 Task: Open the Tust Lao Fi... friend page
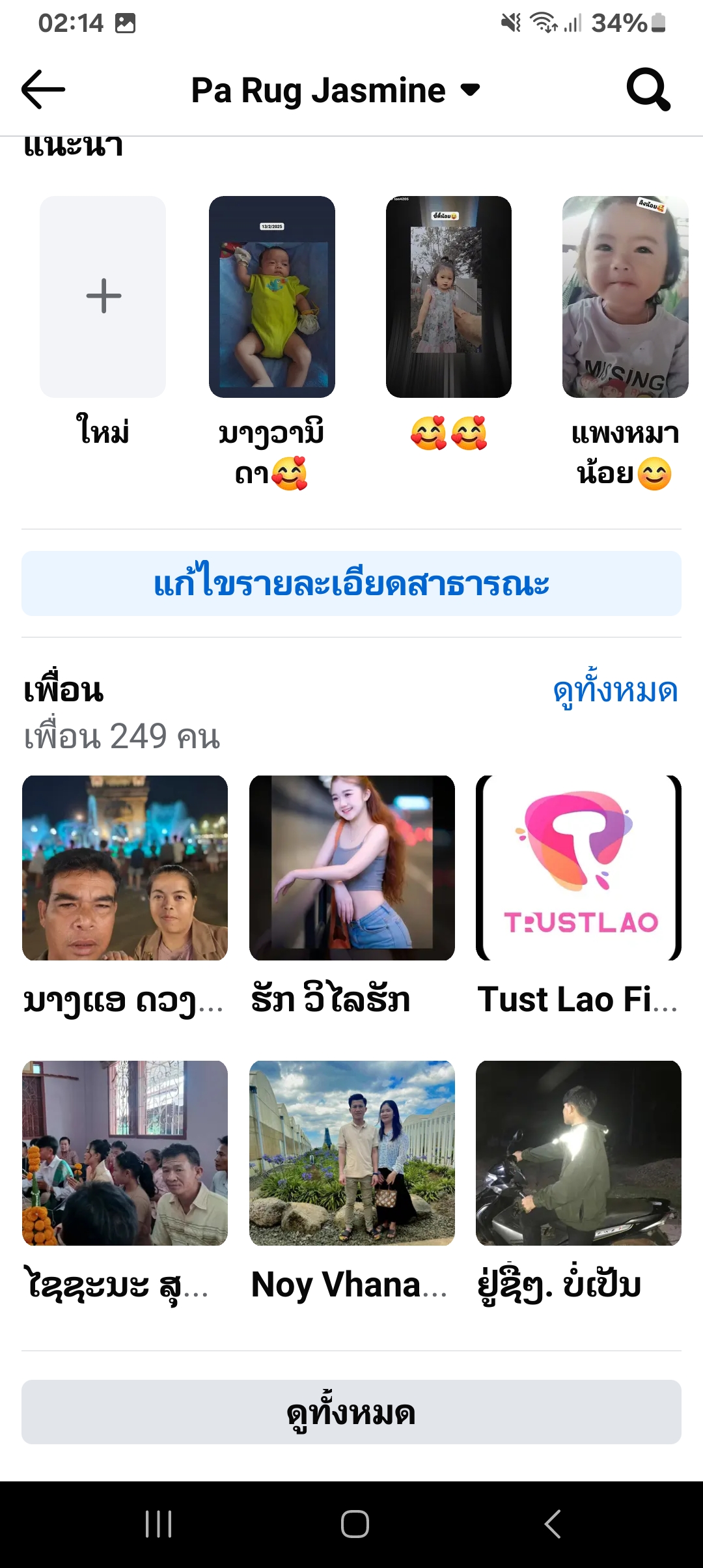coord(579,868)
